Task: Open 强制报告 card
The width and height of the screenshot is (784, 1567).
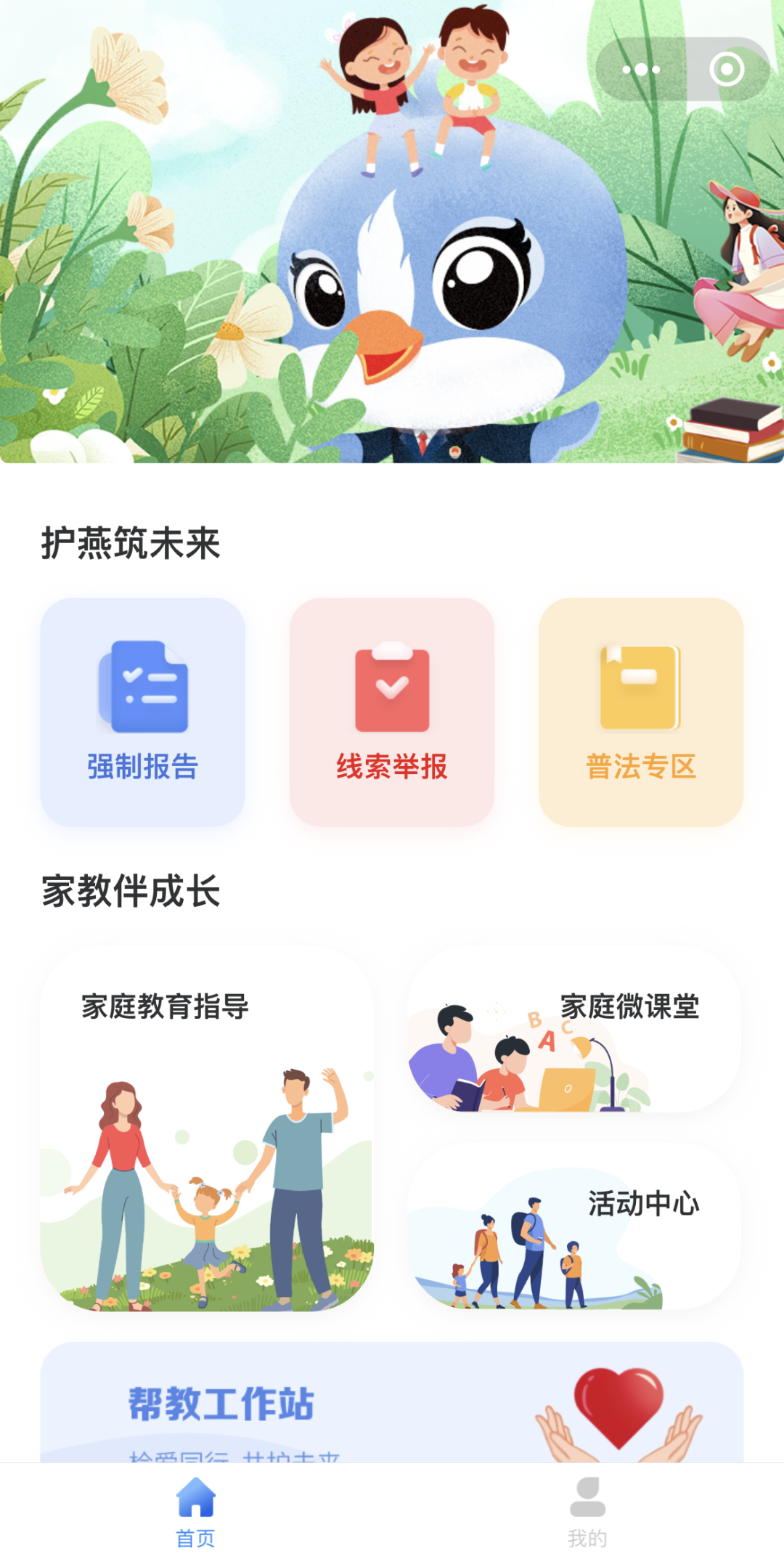Action: tap(142, 712)
